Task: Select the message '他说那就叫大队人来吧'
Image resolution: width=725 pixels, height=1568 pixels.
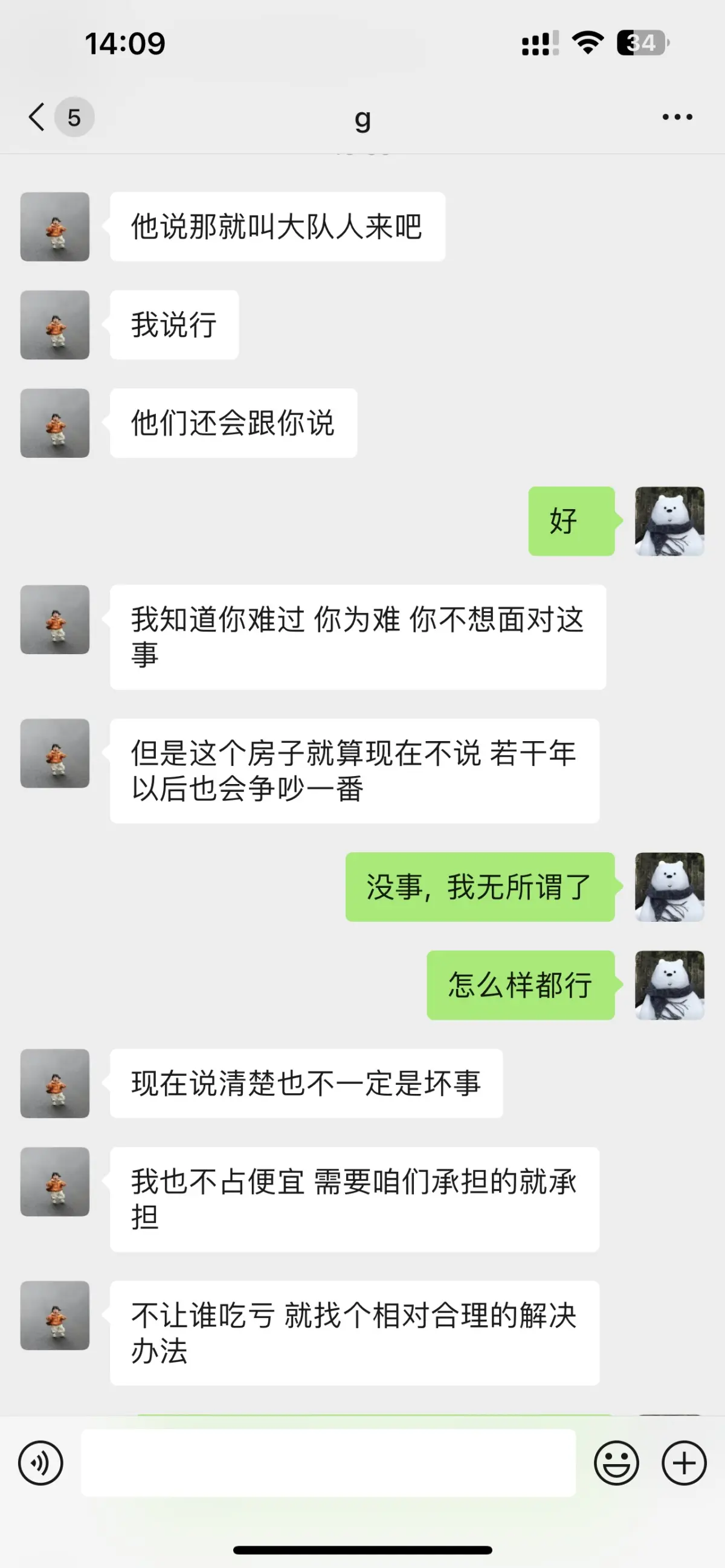Action: [277, 226]
